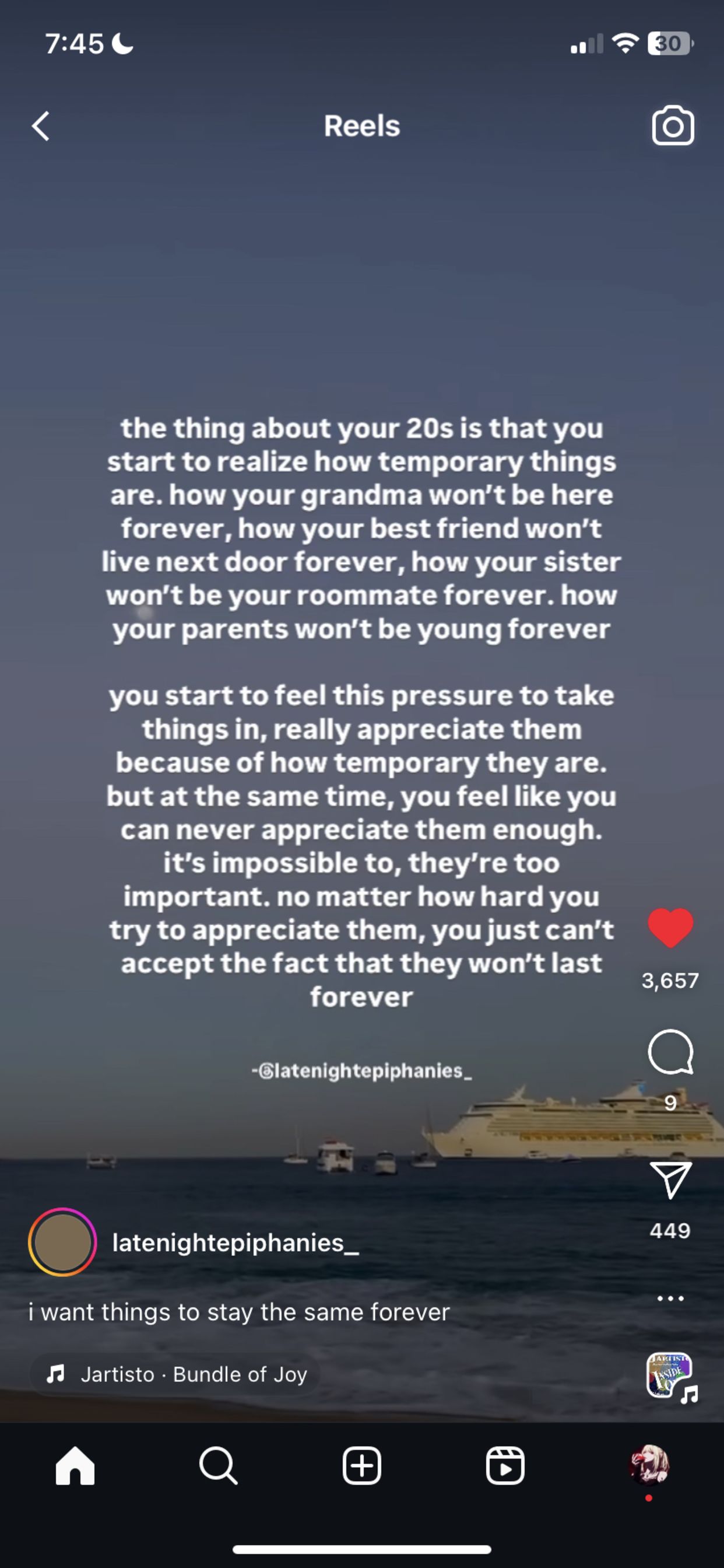Share this reel via the paper plane icon
The image size is (724, 1568).
click(x=670, y=1179)
